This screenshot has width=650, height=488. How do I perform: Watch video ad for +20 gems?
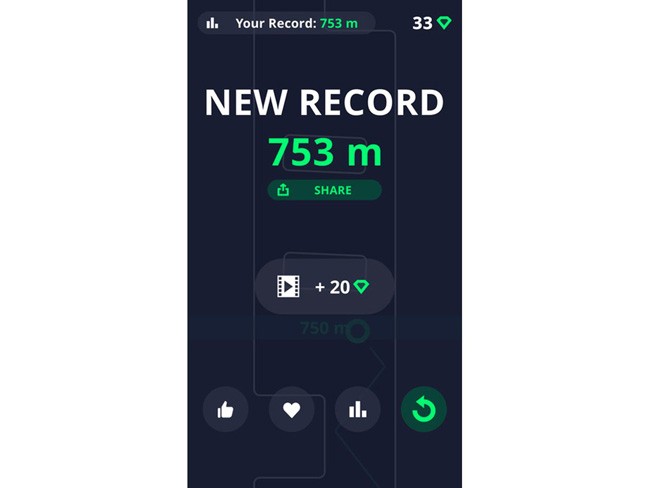(x=324, y=287)
